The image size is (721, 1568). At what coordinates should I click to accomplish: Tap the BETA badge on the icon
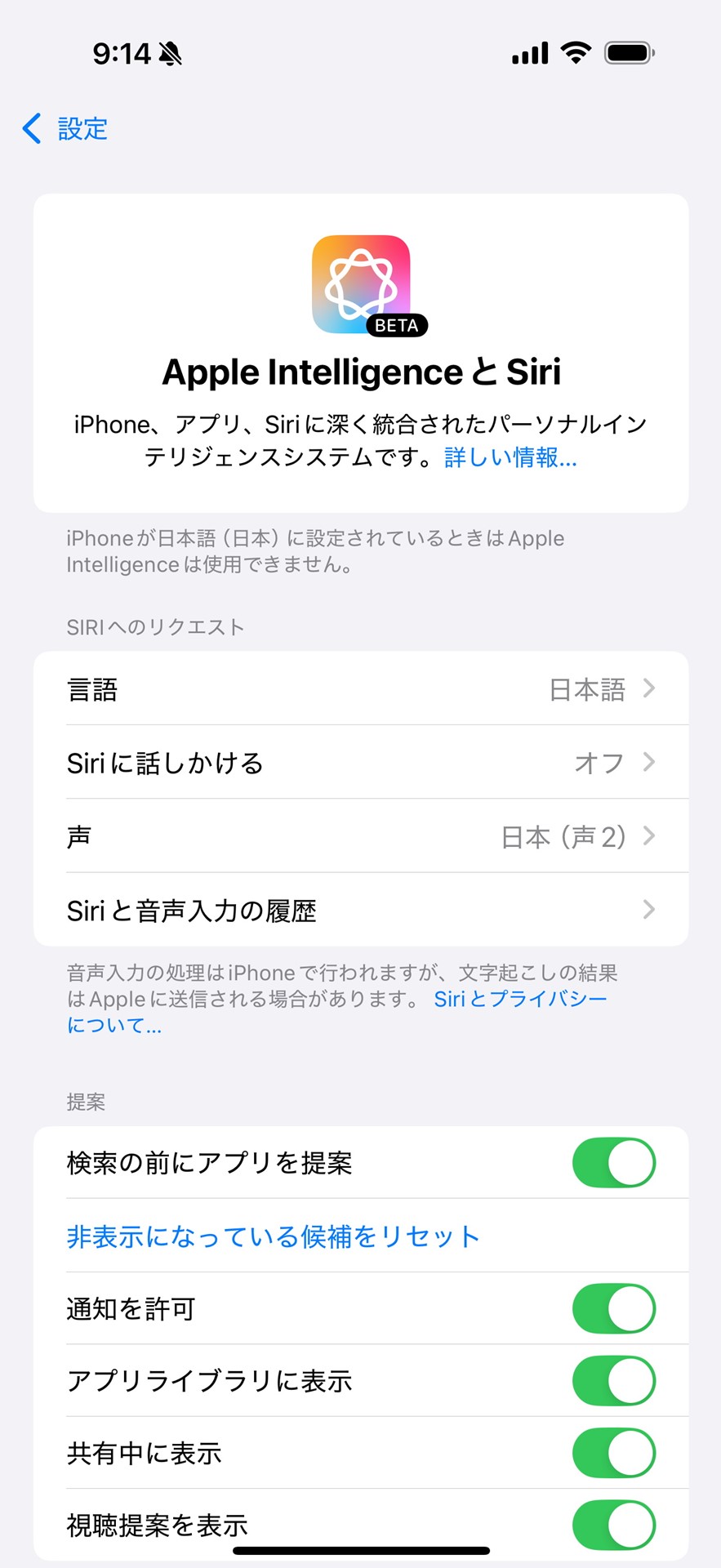pos(395,325)
